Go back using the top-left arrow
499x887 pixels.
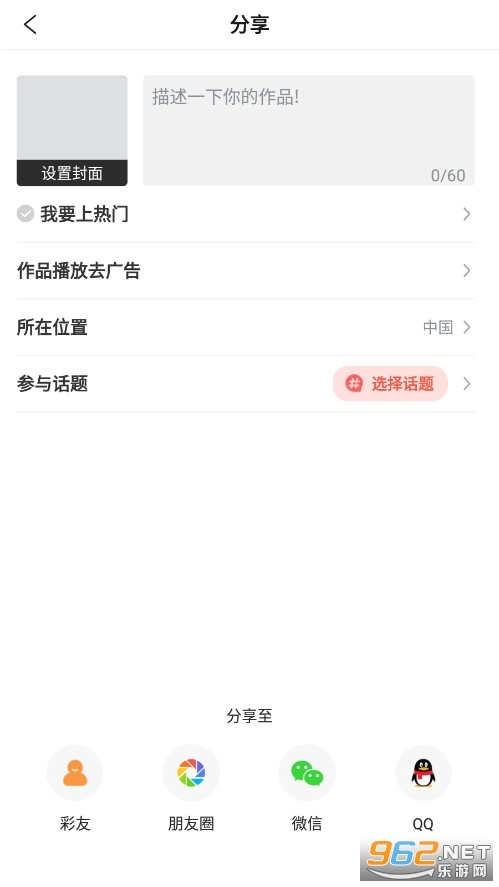(30, 24)
